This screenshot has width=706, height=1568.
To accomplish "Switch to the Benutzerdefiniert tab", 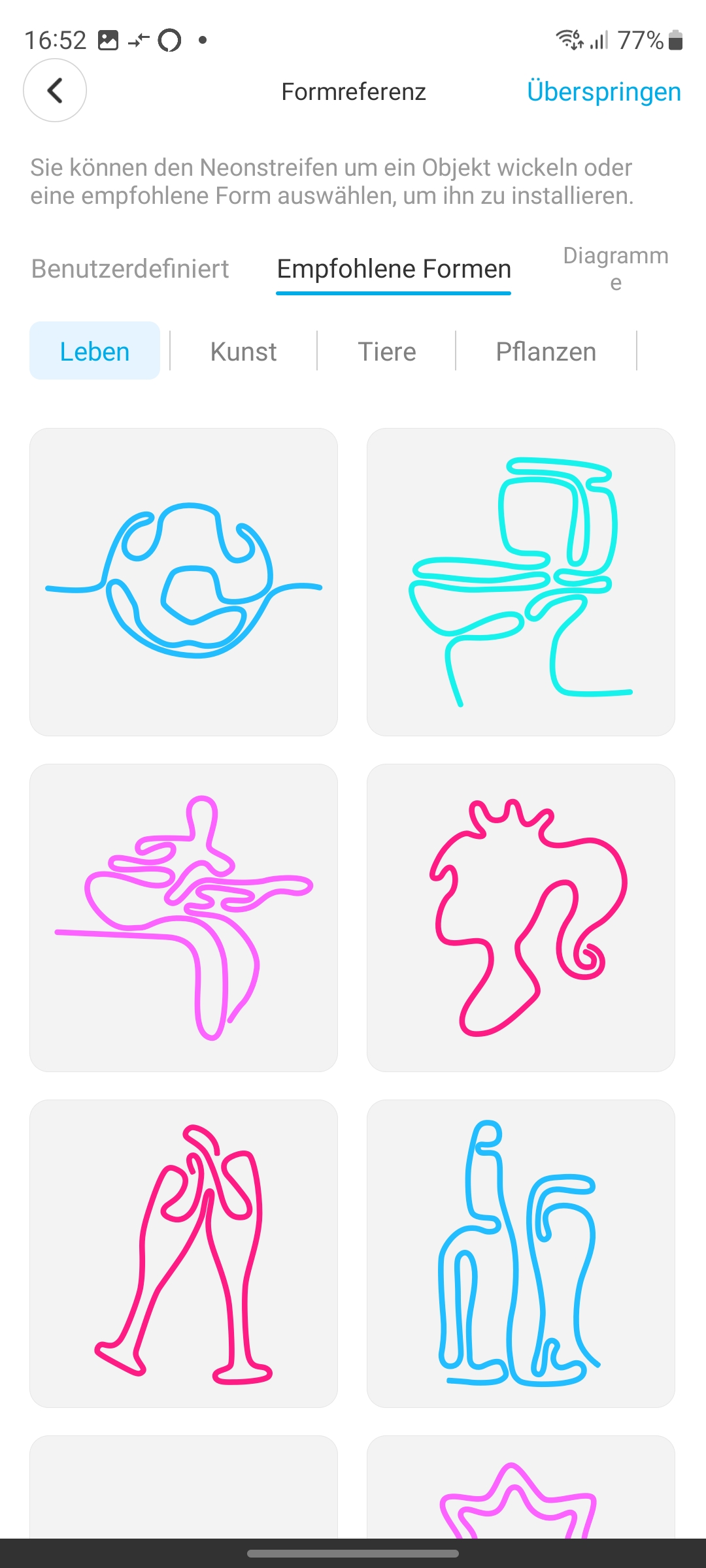I will (x=130, y=269).
